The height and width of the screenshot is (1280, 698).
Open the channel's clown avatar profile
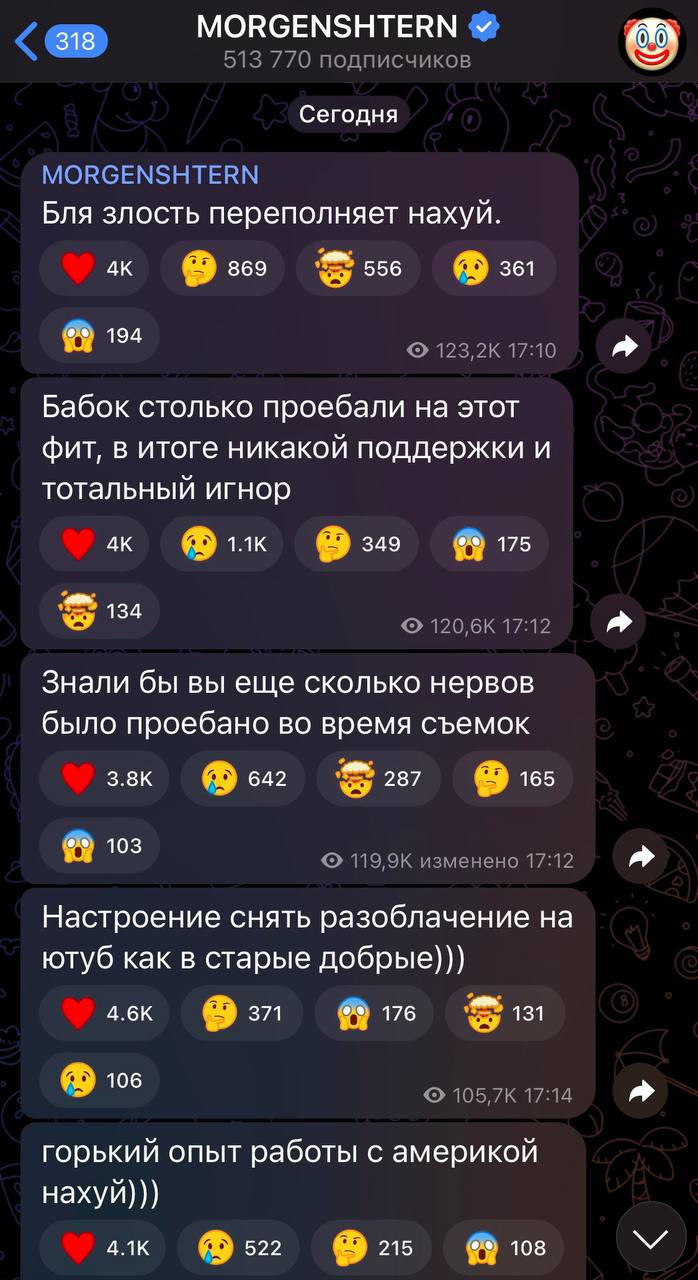(651, 42)
